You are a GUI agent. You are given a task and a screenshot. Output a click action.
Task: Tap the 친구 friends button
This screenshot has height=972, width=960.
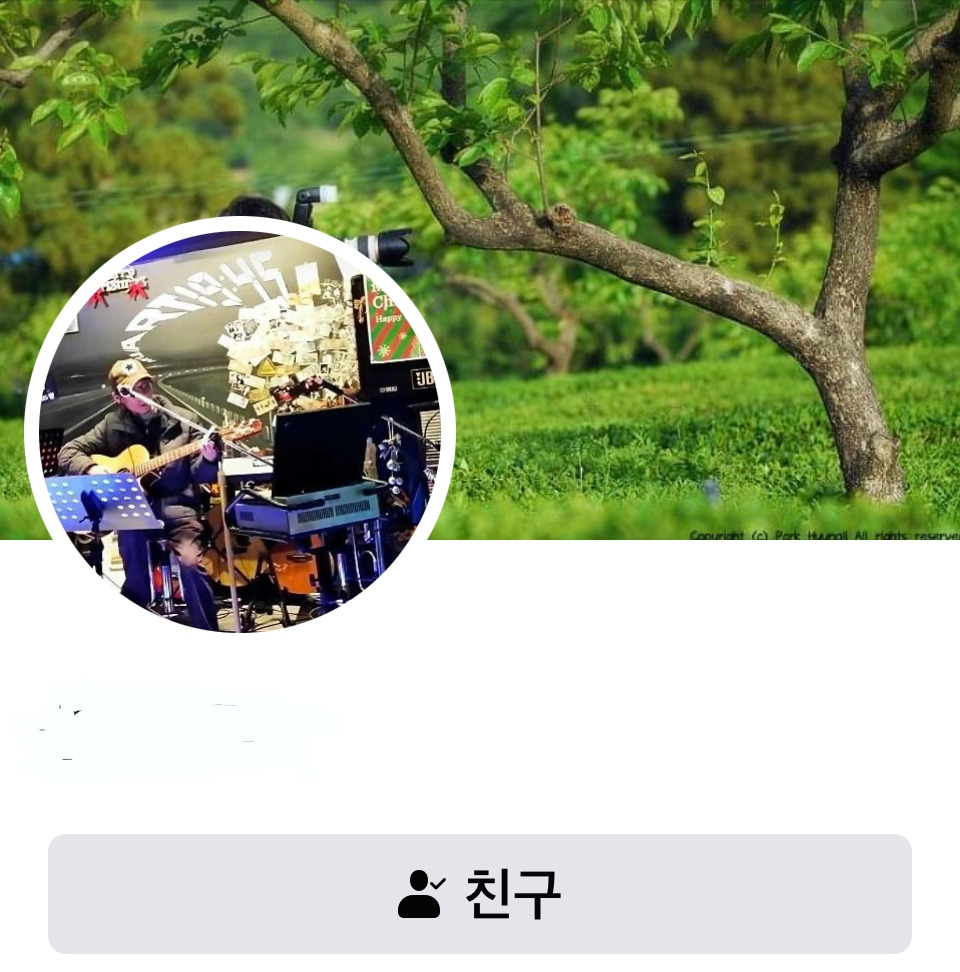(480, 893)
